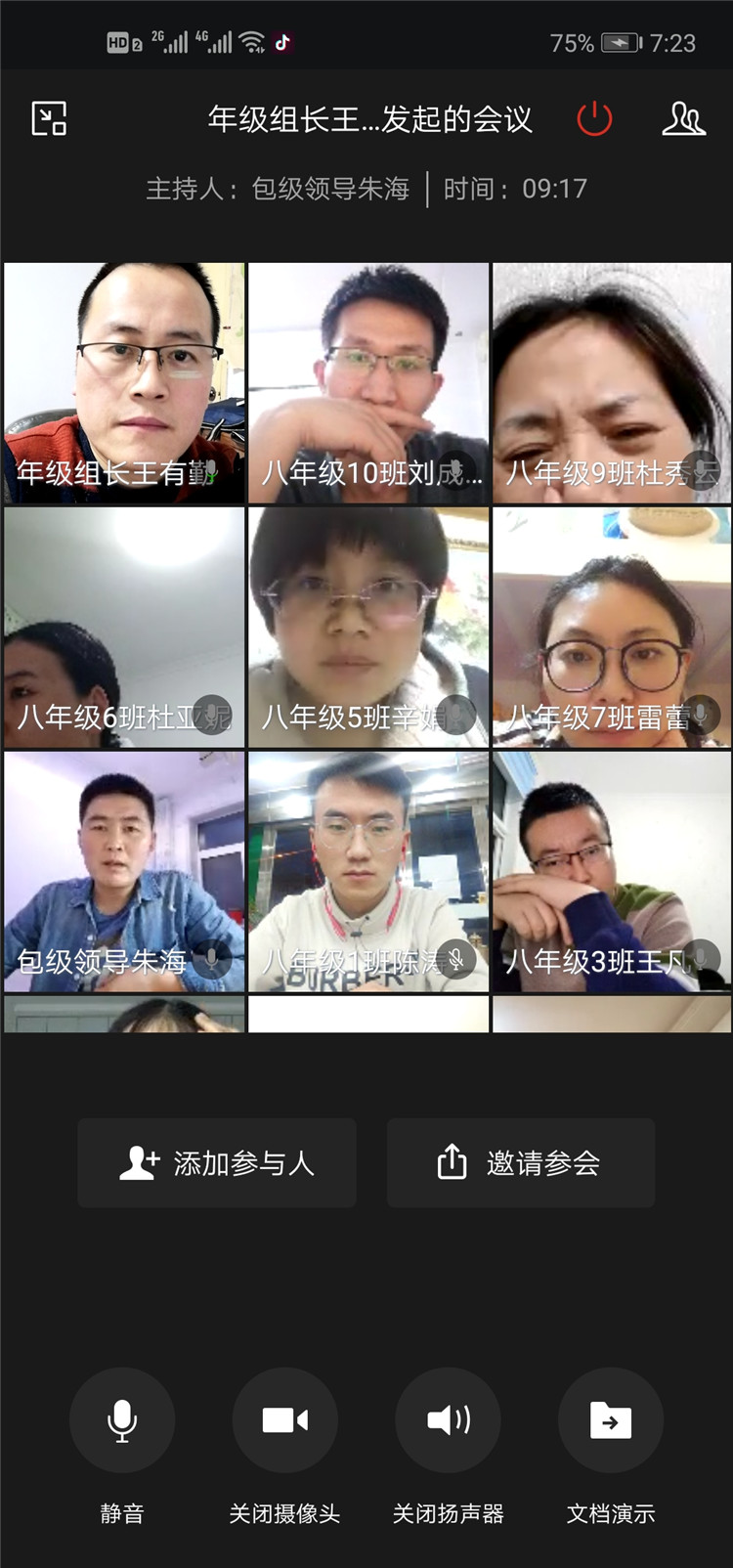Start 文档演示 document presentation
The width and height of the screenshot is (733, 1568).
pyautogui.click(x=611, y=1420)
